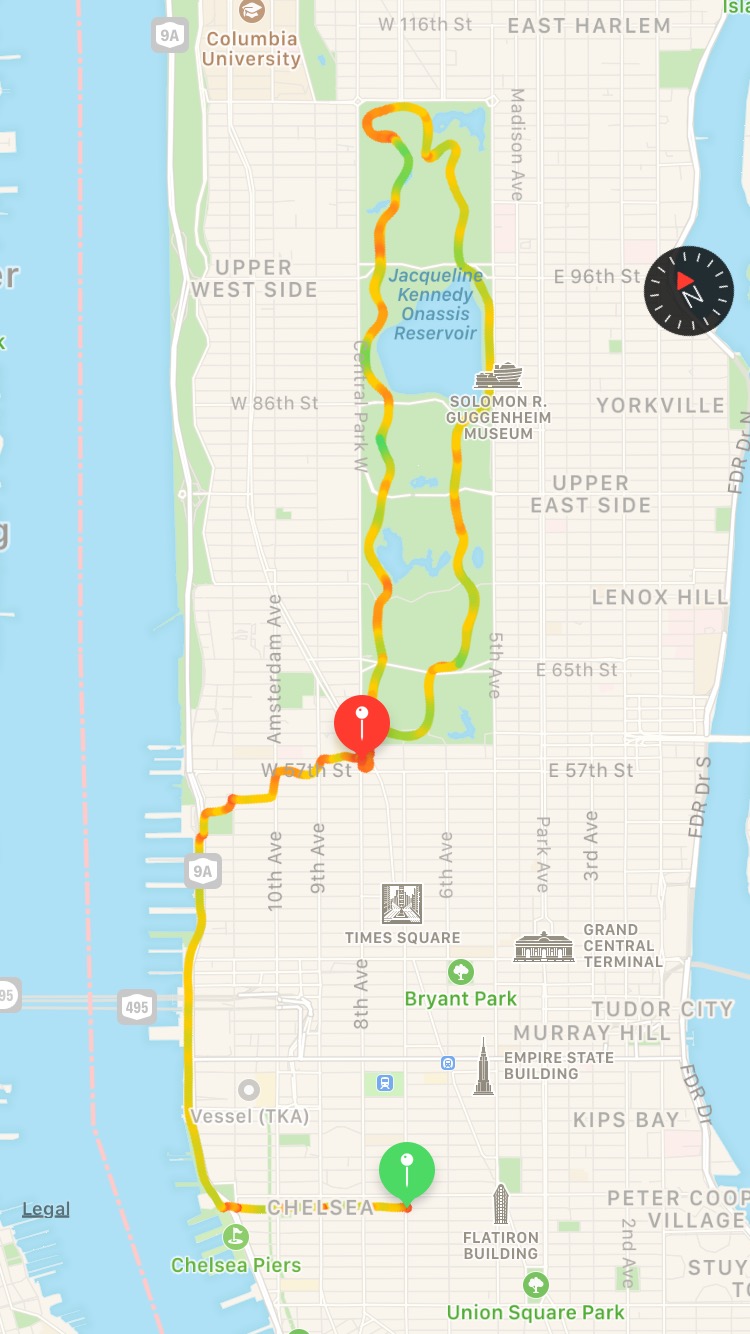Select the green start pin in Chelsea

pyautogui.click(x=407, y=1170)
